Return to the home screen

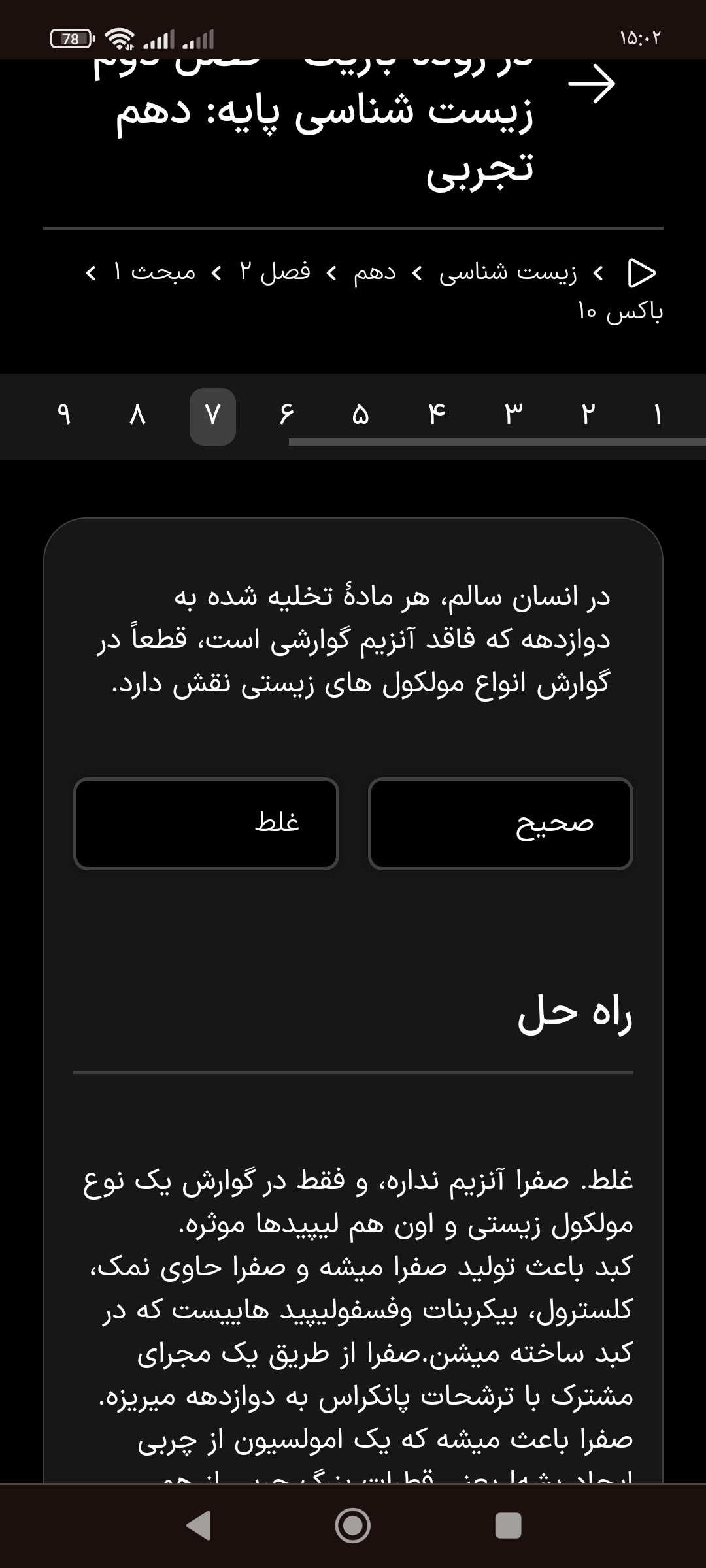tap(353, 1526)
